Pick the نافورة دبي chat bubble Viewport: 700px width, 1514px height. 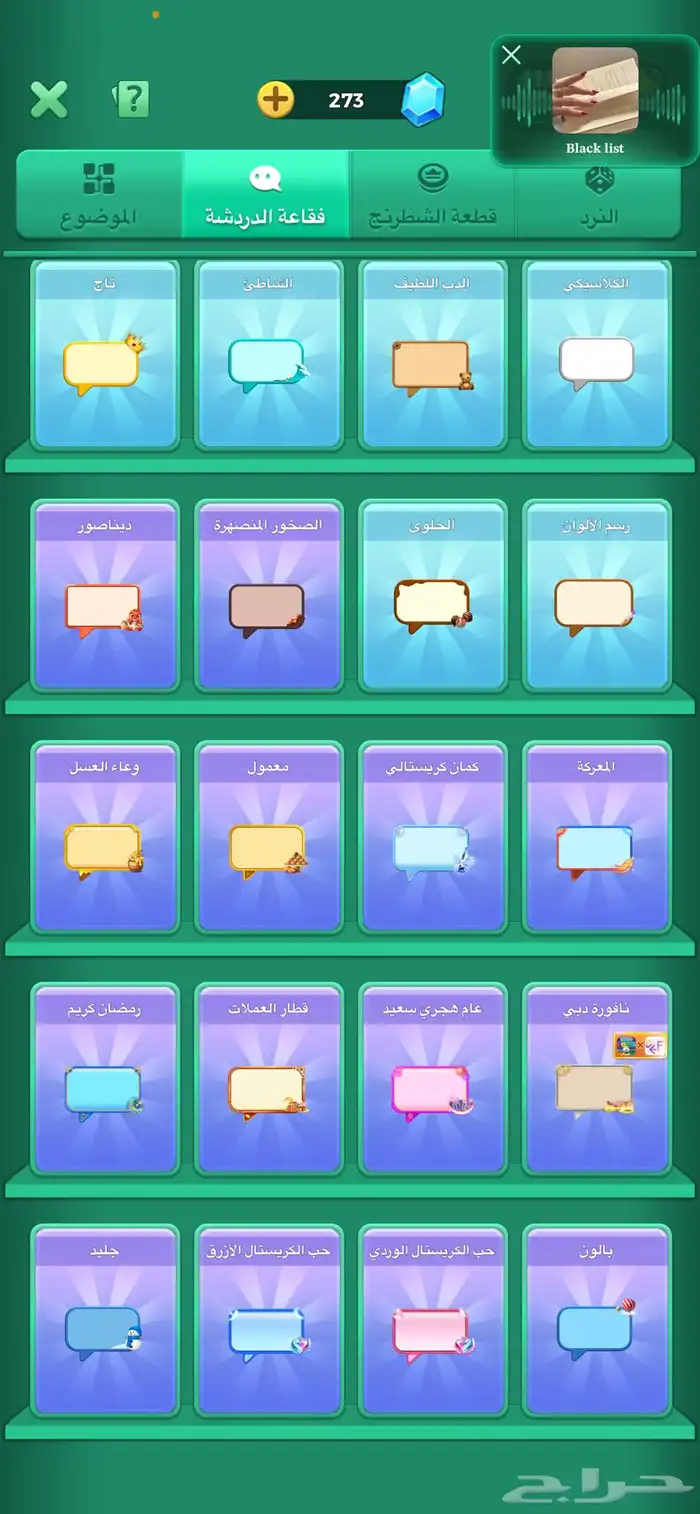click(x=597, y=1080)
